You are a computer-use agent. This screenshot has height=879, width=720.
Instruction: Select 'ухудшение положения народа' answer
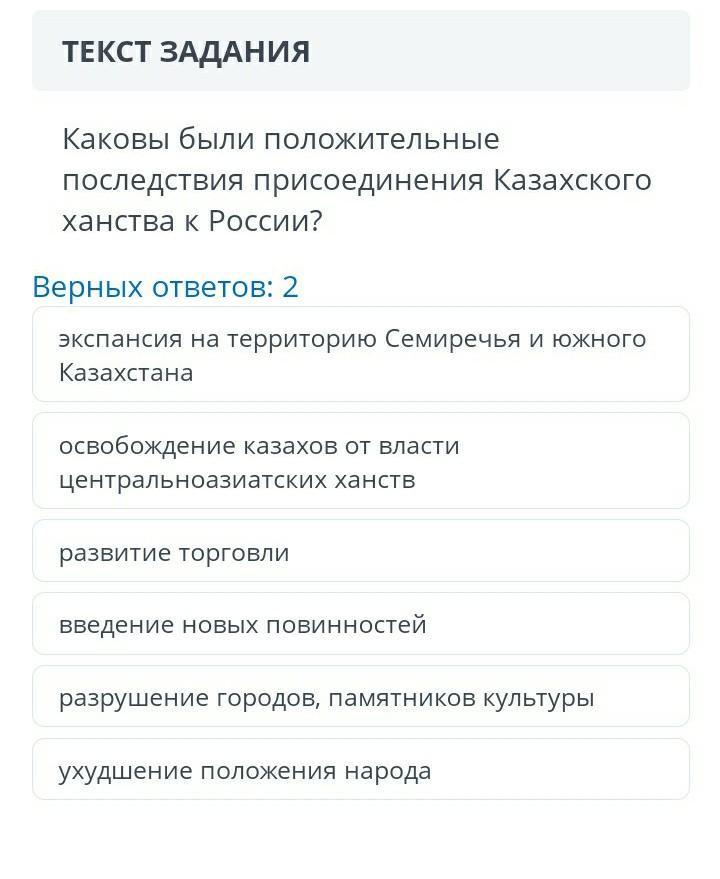pyautogui.click(x=361, y=769)
